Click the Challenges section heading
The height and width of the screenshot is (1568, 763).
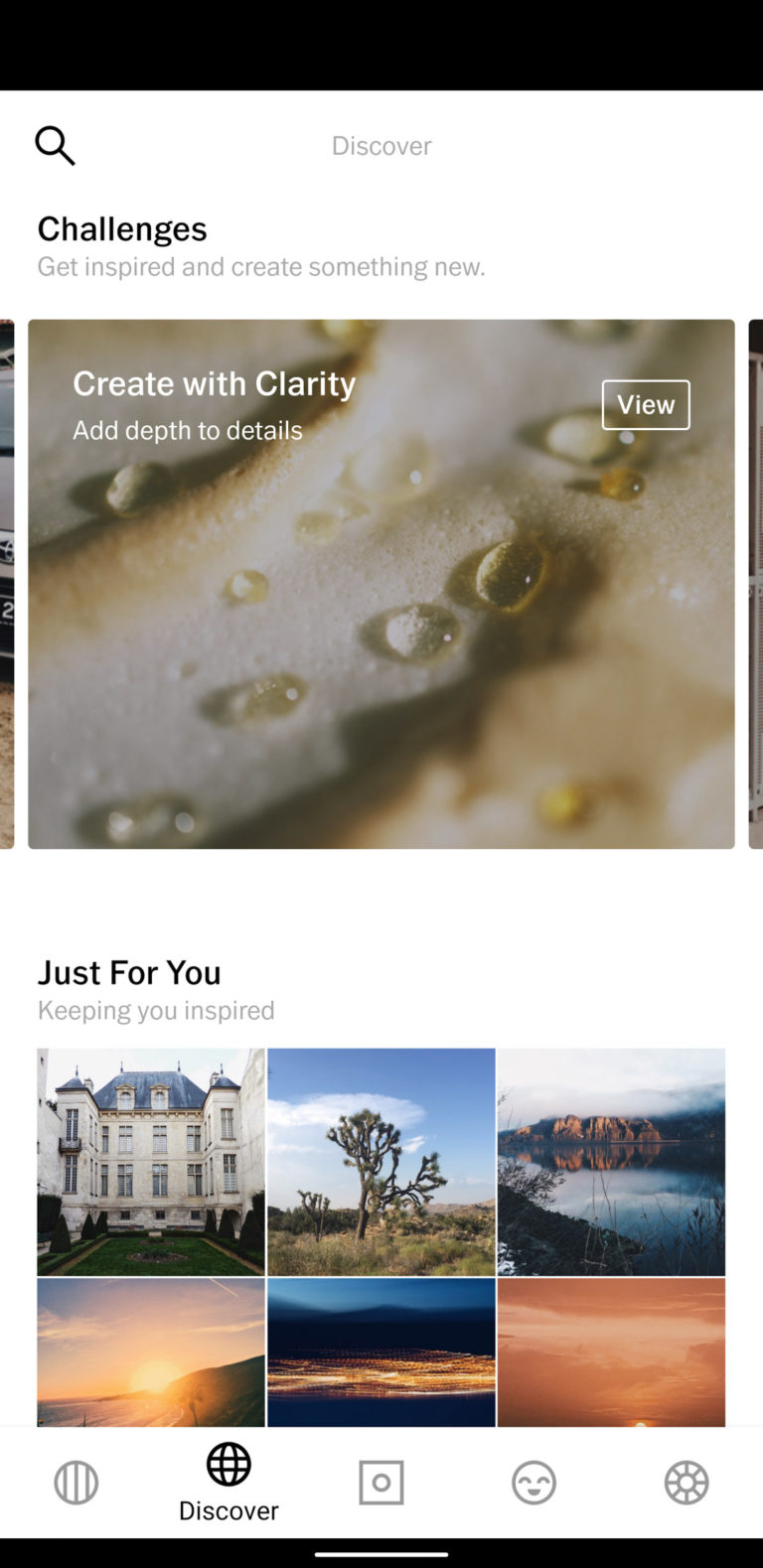pos(121,228)
